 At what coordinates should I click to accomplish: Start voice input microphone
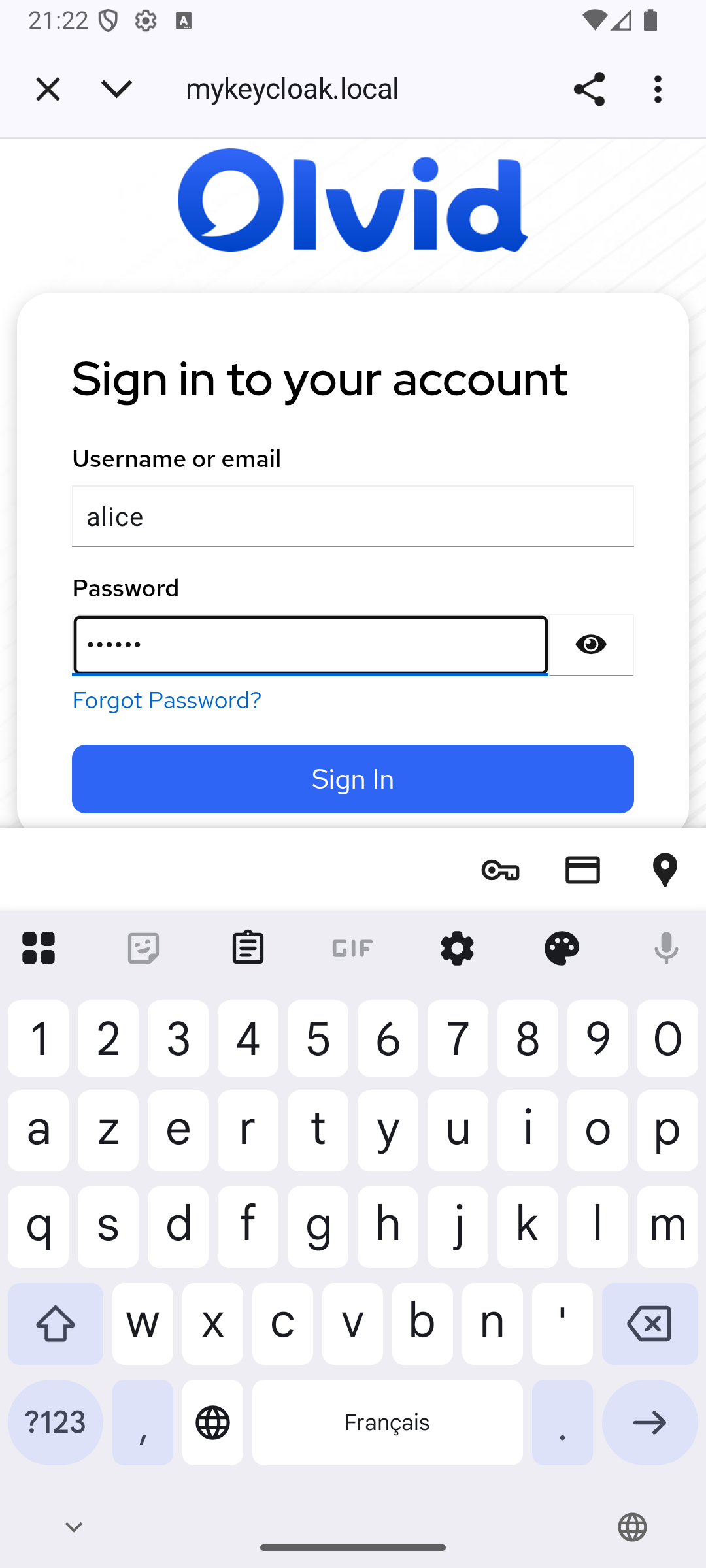click(x=666, y=948)
